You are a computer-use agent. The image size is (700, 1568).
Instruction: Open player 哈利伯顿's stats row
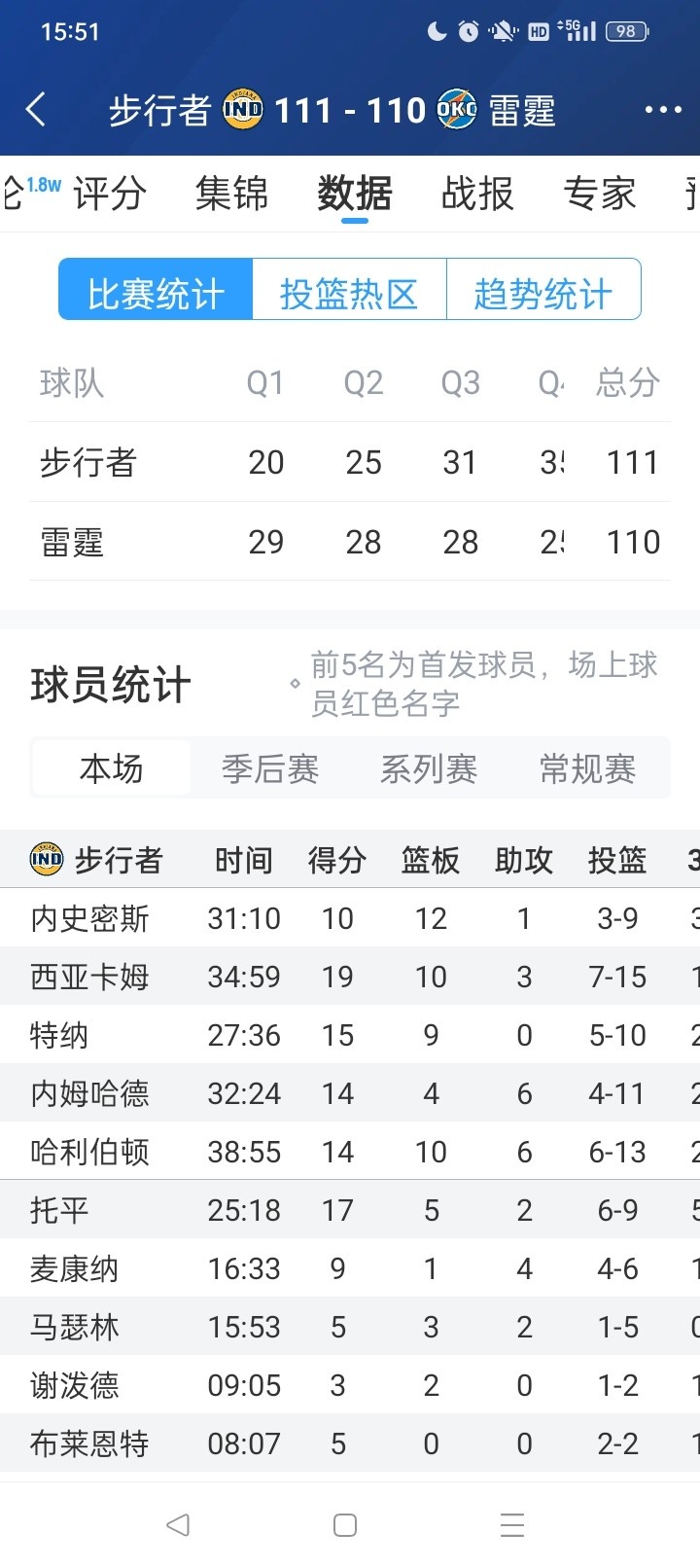89,1152
